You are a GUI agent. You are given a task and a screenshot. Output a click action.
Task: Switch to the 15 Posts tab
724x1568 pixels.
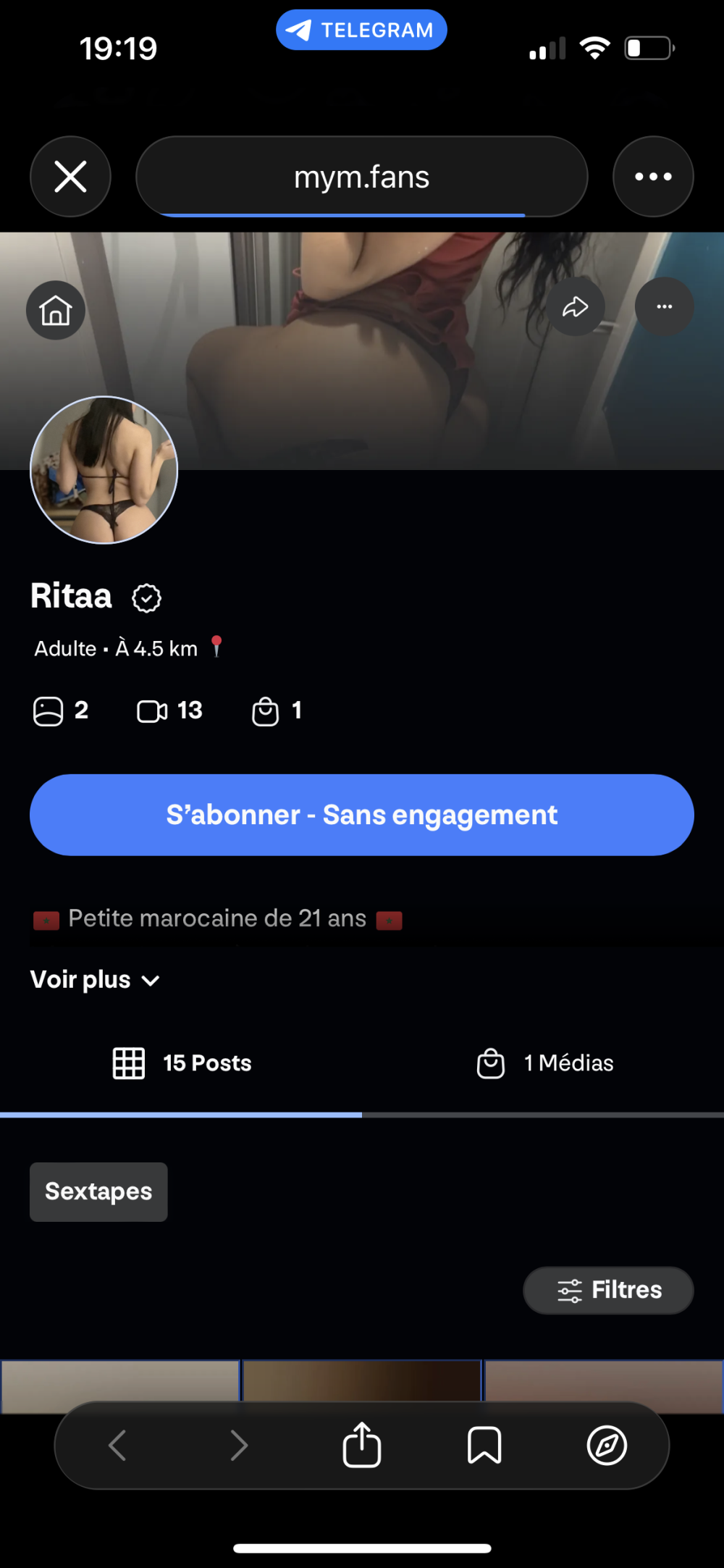[x=182, y=1062]
